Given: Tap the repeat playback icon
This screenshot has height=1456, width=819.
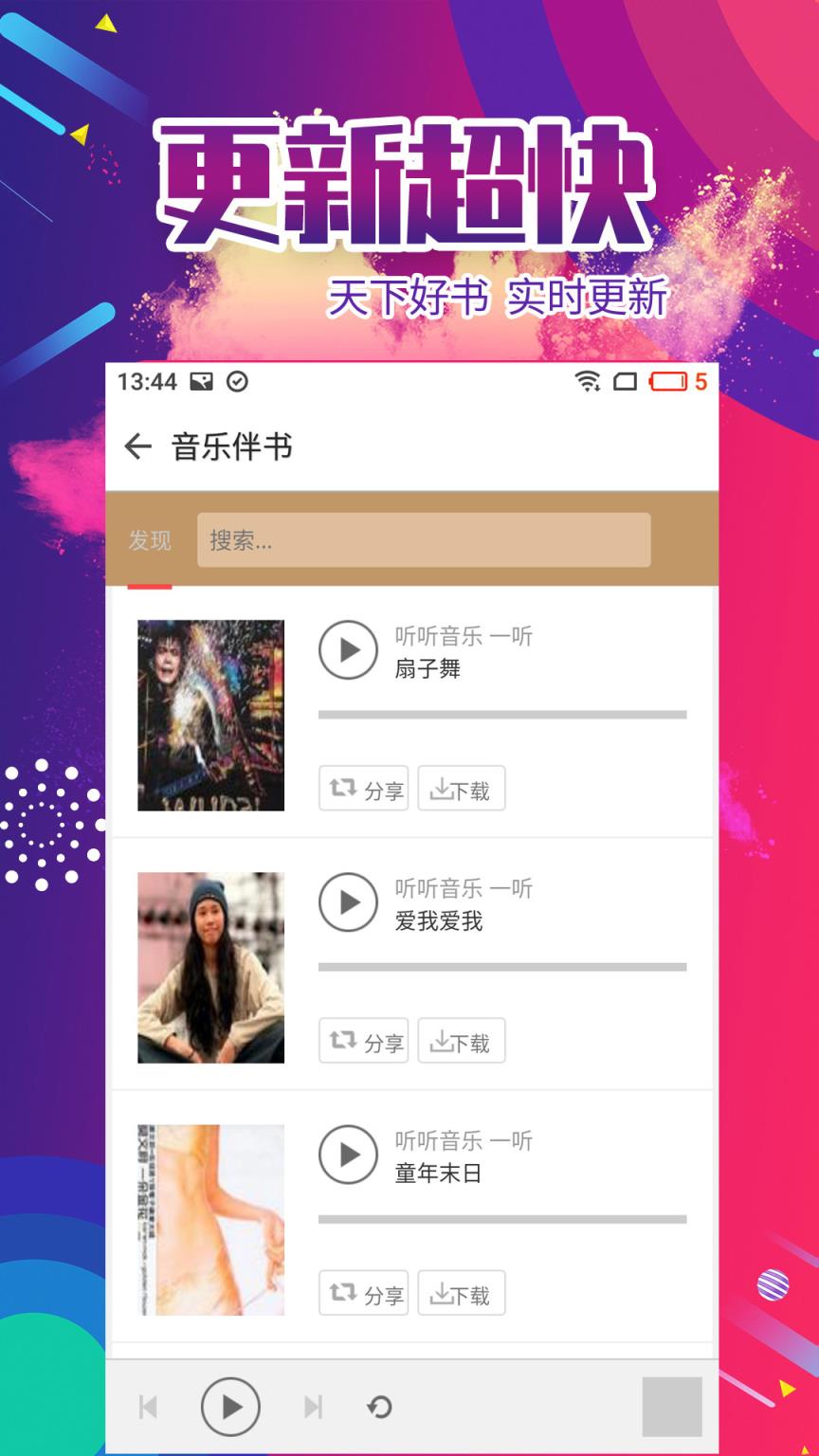Looking at the screenshot, I should (x=379, y=1408).
